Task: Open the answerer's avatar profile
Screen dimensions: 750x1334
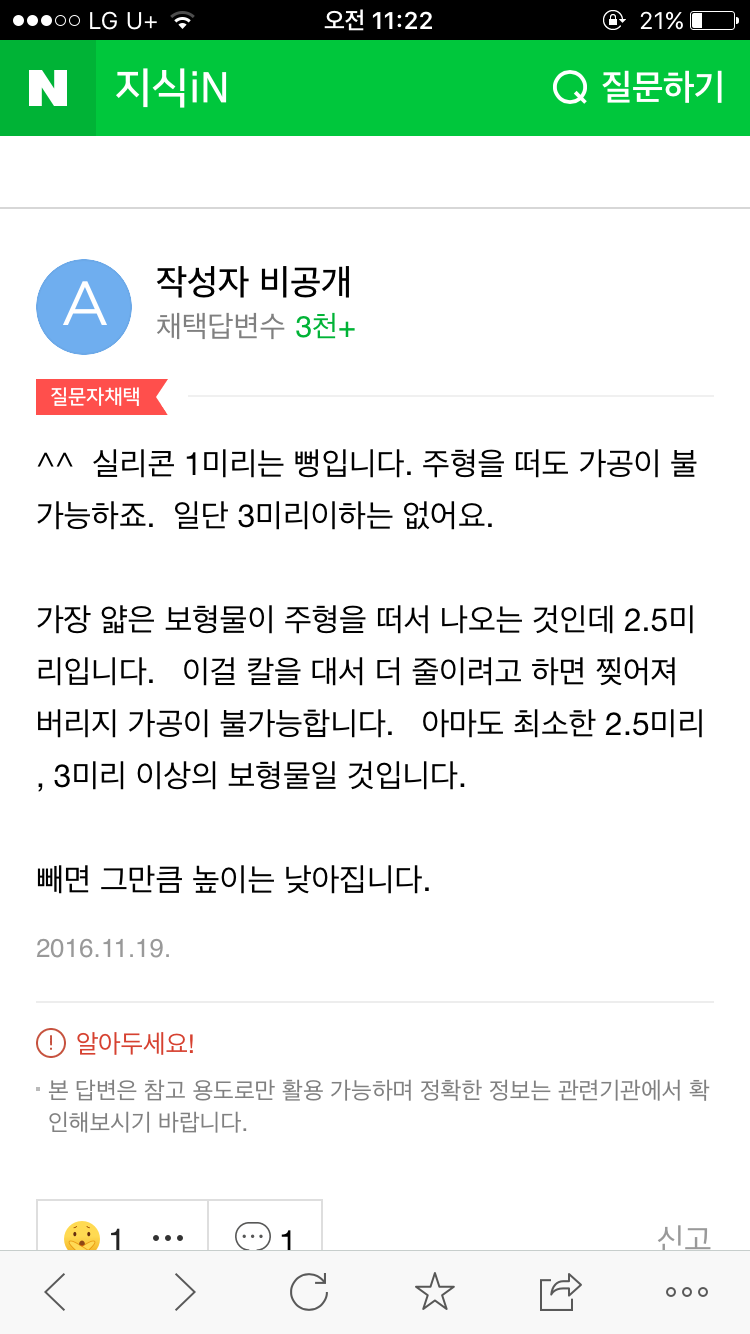Action: point(84,307)
